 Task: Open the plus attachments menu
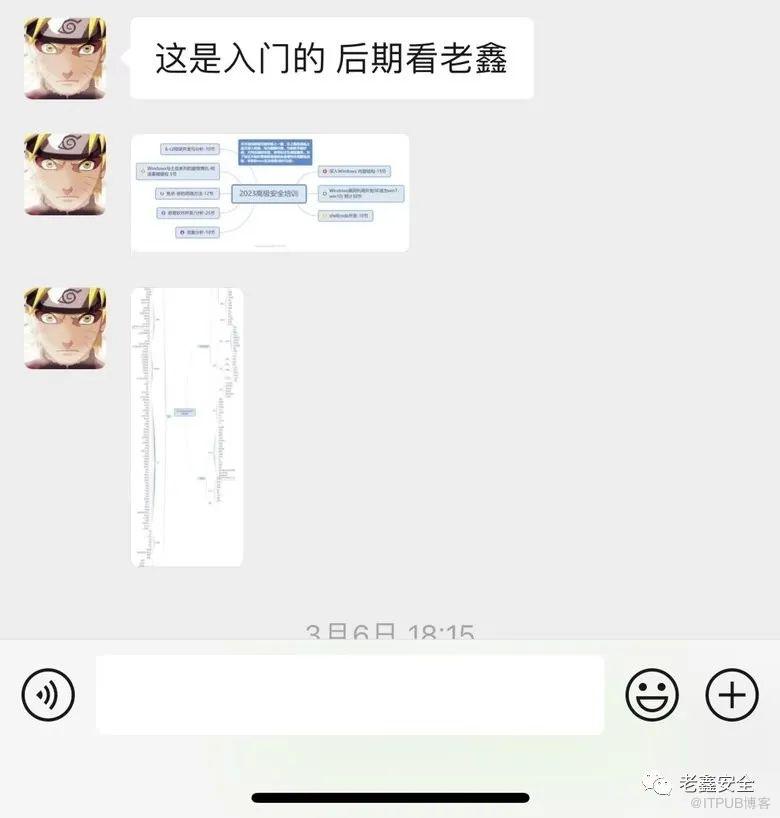point(732,694)
